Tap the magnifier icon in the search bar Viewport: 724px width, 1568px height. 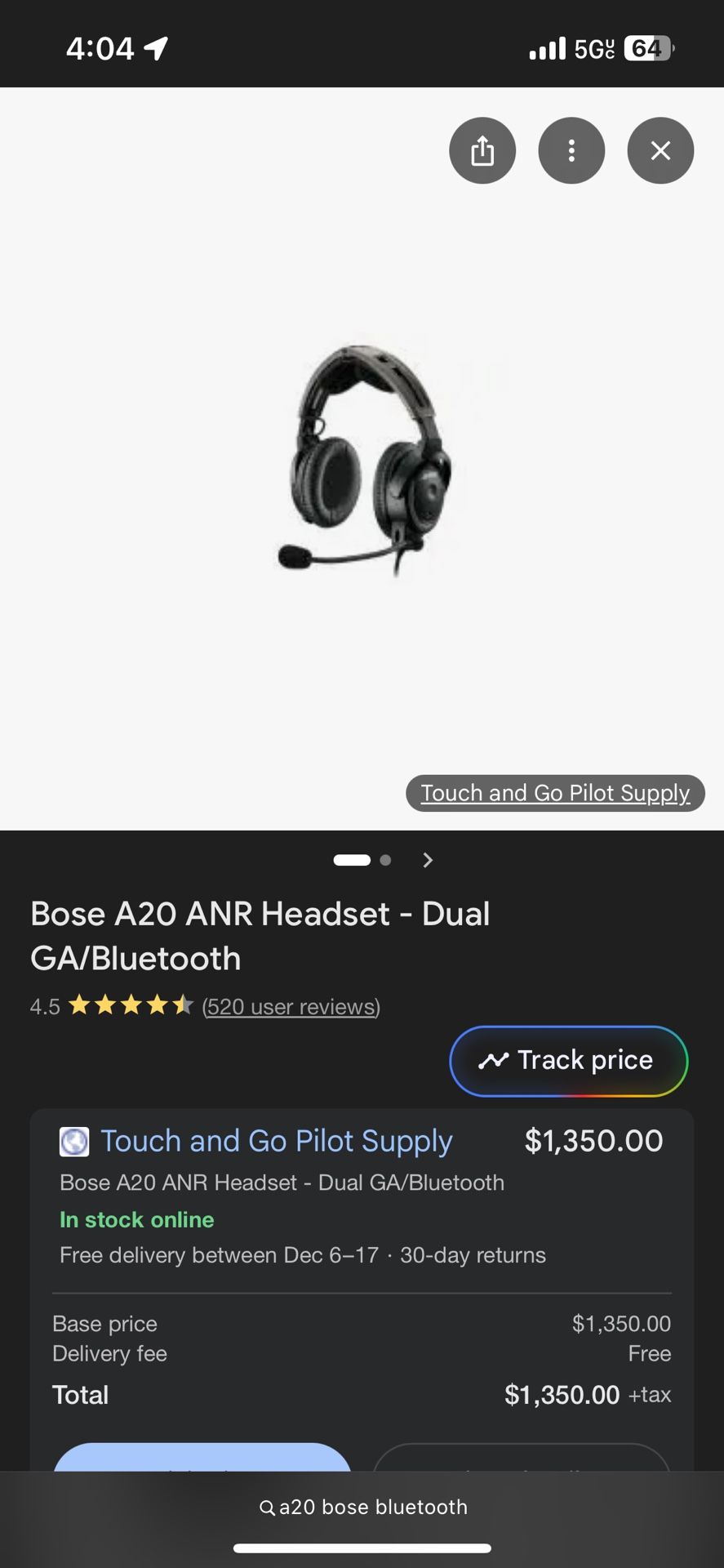click(x=268, y=1507)
